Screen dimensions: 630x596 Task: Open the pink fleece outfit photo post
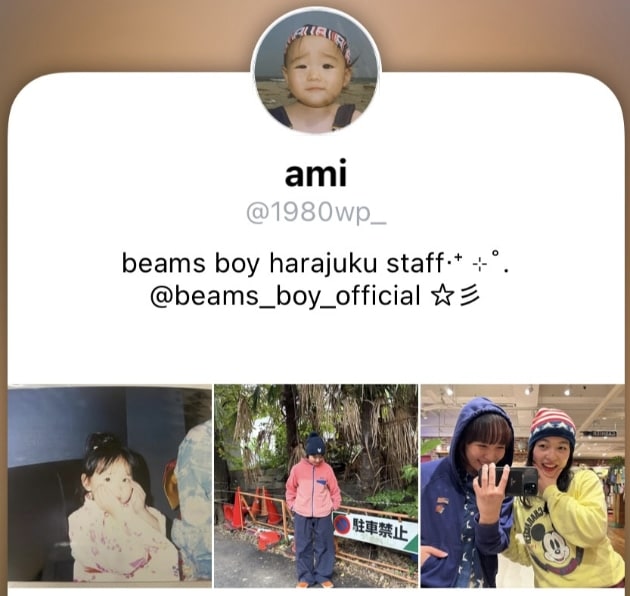click(315, 485)
